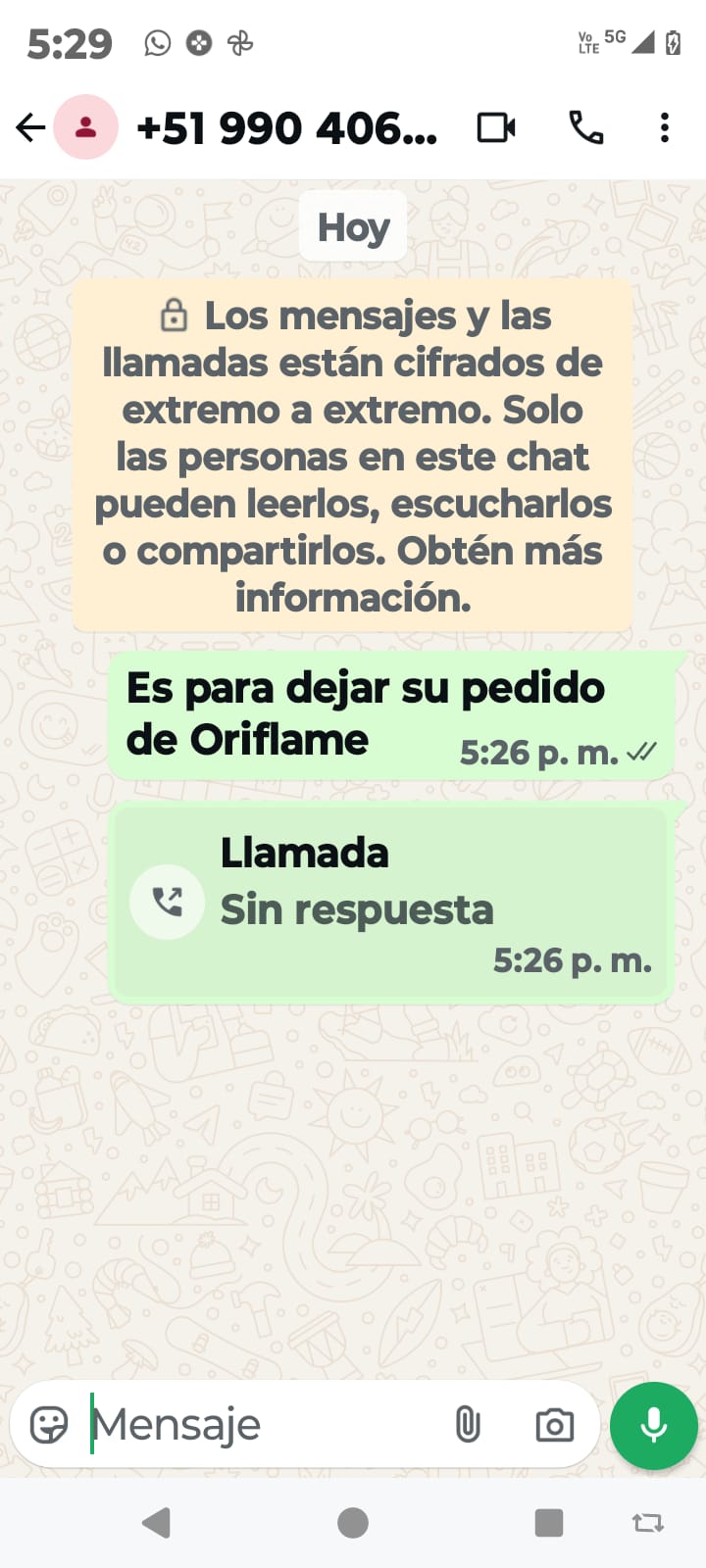
Task: Tap the system home button
Action: click(x=353, y=1522)
